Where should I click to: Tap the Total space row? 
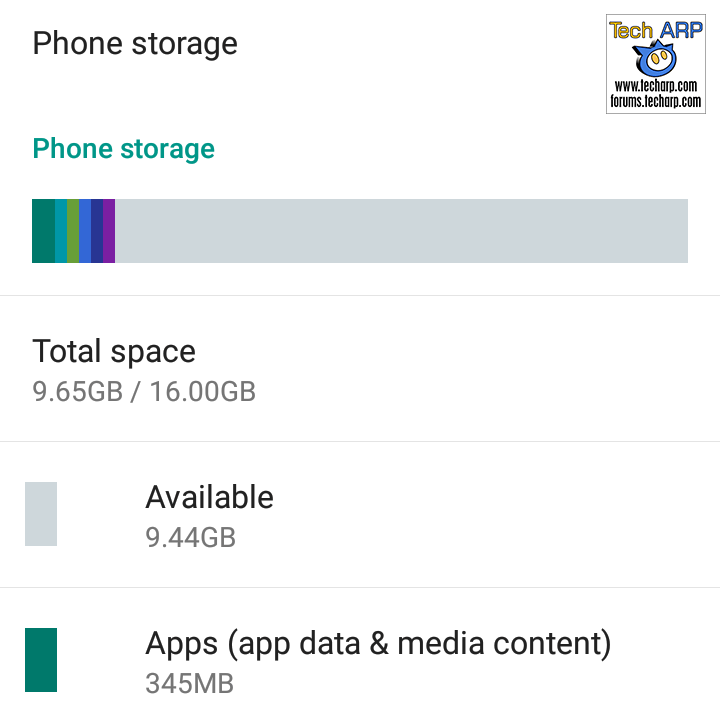pos(360,369)
